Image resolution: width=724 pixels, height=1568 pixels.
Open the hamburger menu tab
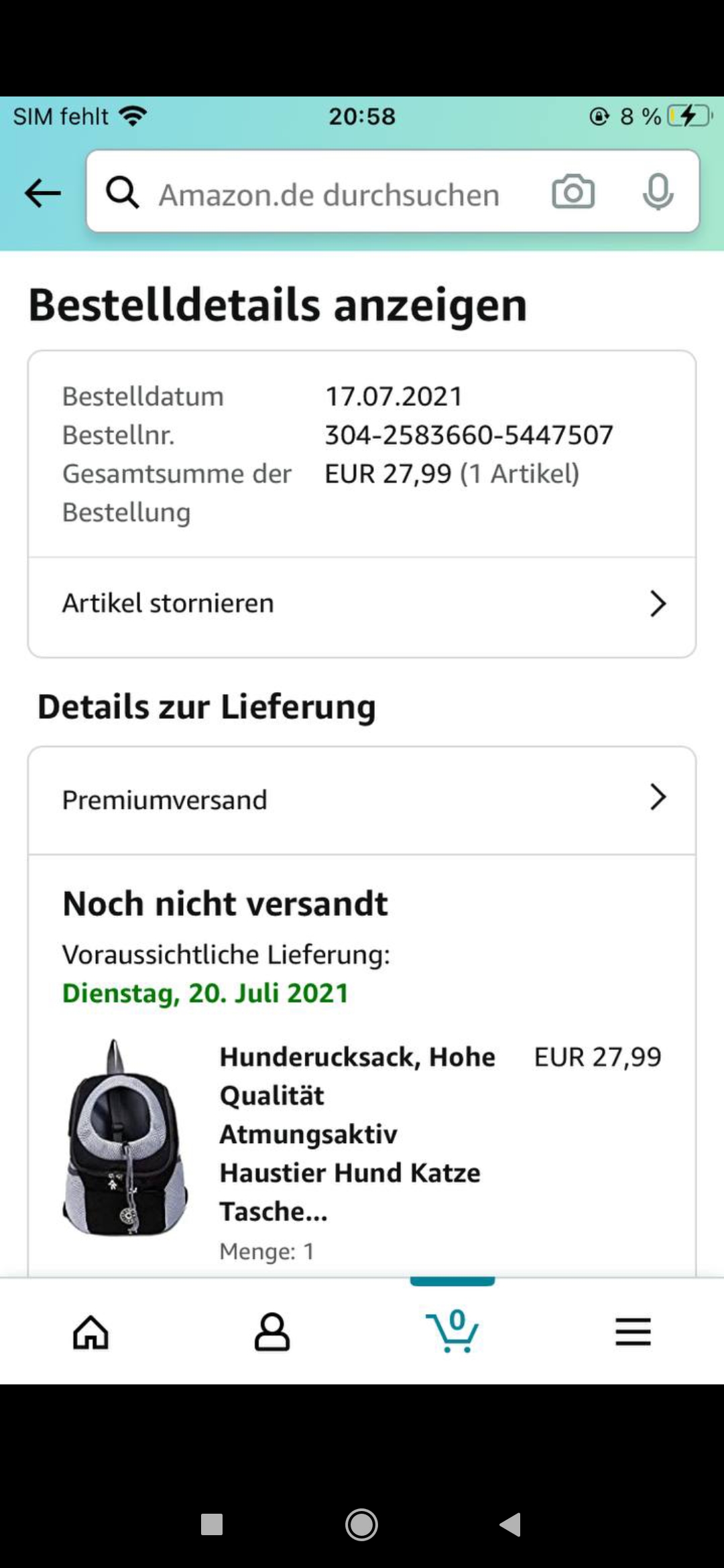[633, 1332]
